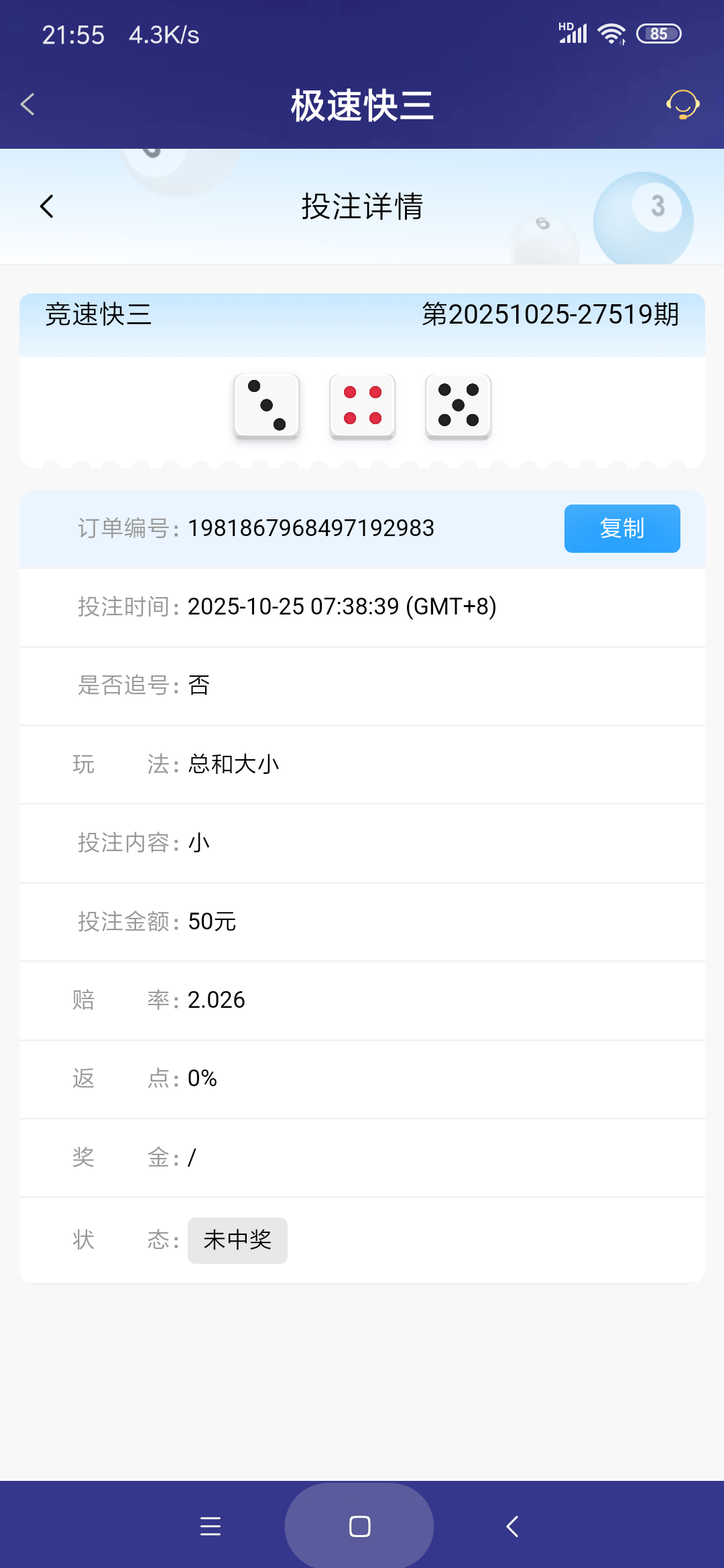Viewport: 724px width, 1568px height.
Task: Tap the back chevron above 投注详情
Action: tap(47, 206)
